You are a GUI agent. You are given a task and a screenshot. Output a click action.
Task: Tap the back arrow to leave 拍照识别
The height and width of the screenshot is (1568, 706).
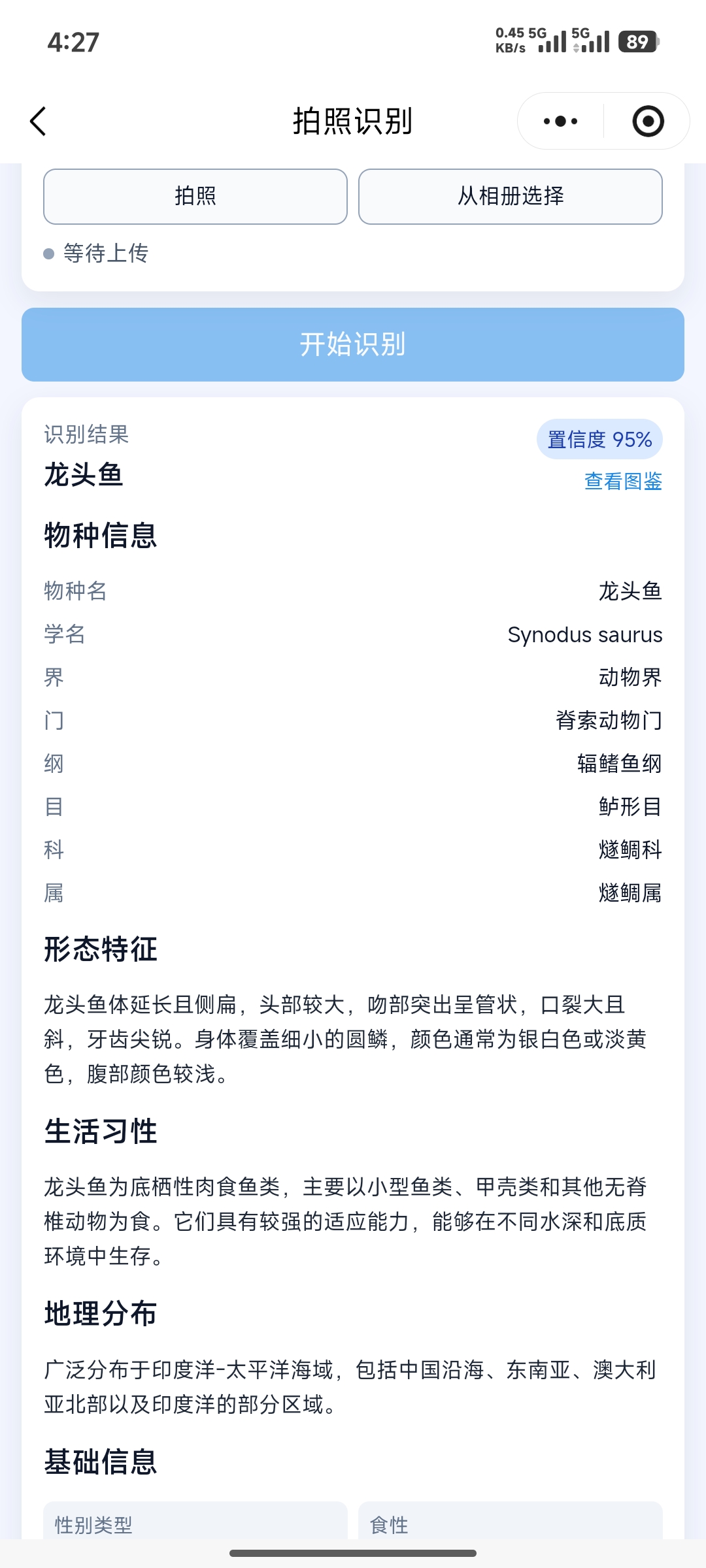point(38,122)
